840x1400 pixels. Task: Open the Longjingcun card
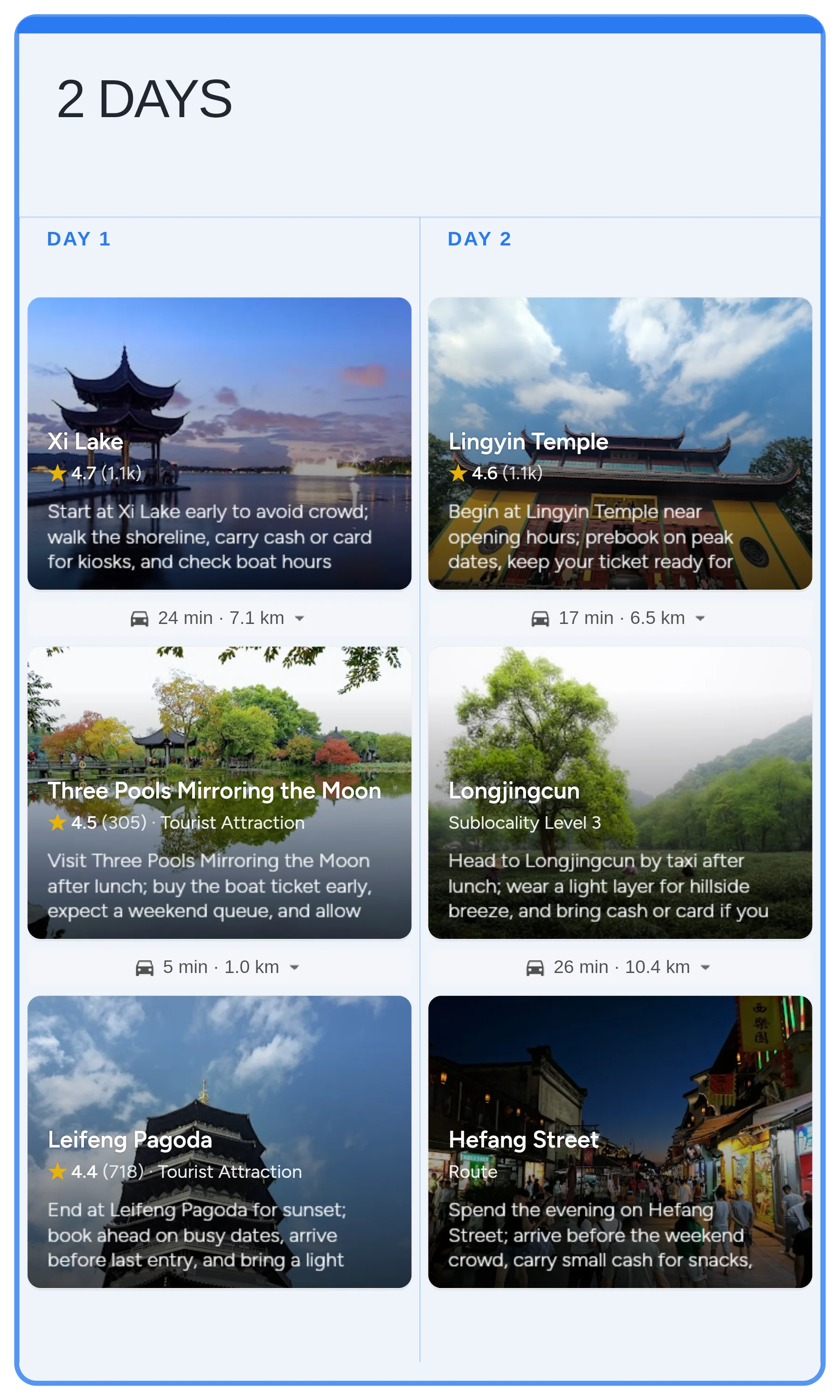620,792
